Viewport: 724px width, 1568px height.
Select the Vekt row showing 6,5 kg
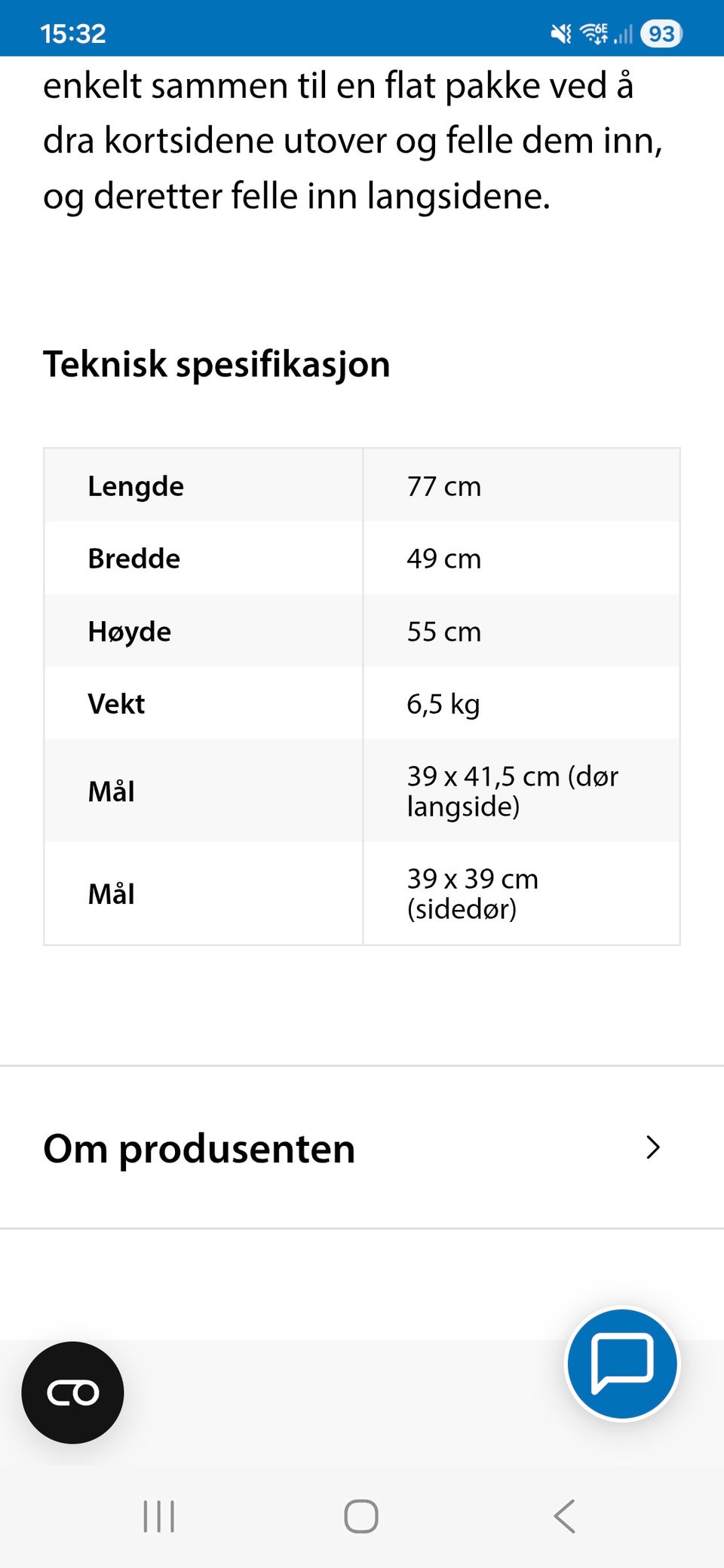[x=362, y=704]
